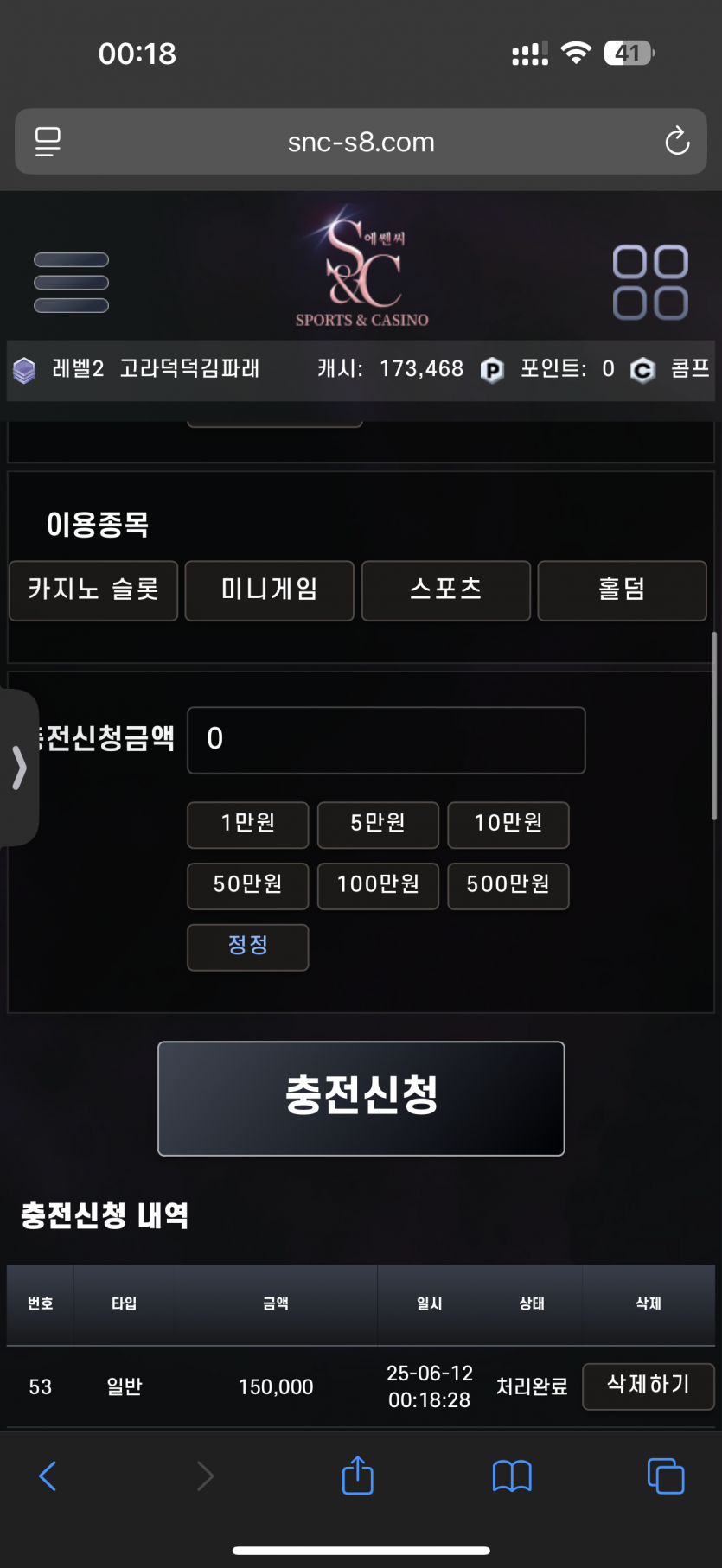
Task: Open Safari's share sheet
Action: pos(358,1475)
